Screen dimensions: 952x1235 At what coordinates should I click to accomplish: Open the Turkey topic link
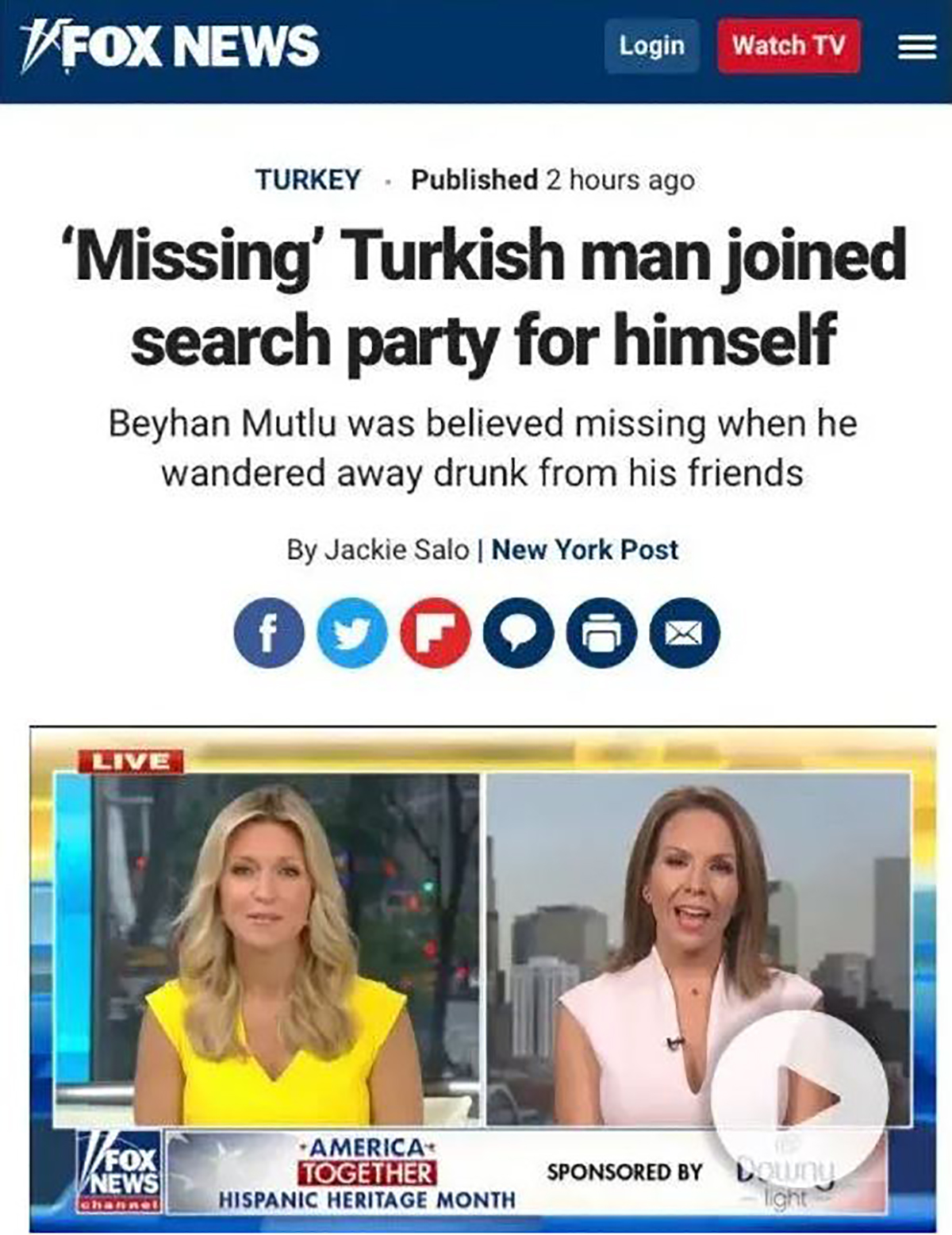[x=308, y=179]
